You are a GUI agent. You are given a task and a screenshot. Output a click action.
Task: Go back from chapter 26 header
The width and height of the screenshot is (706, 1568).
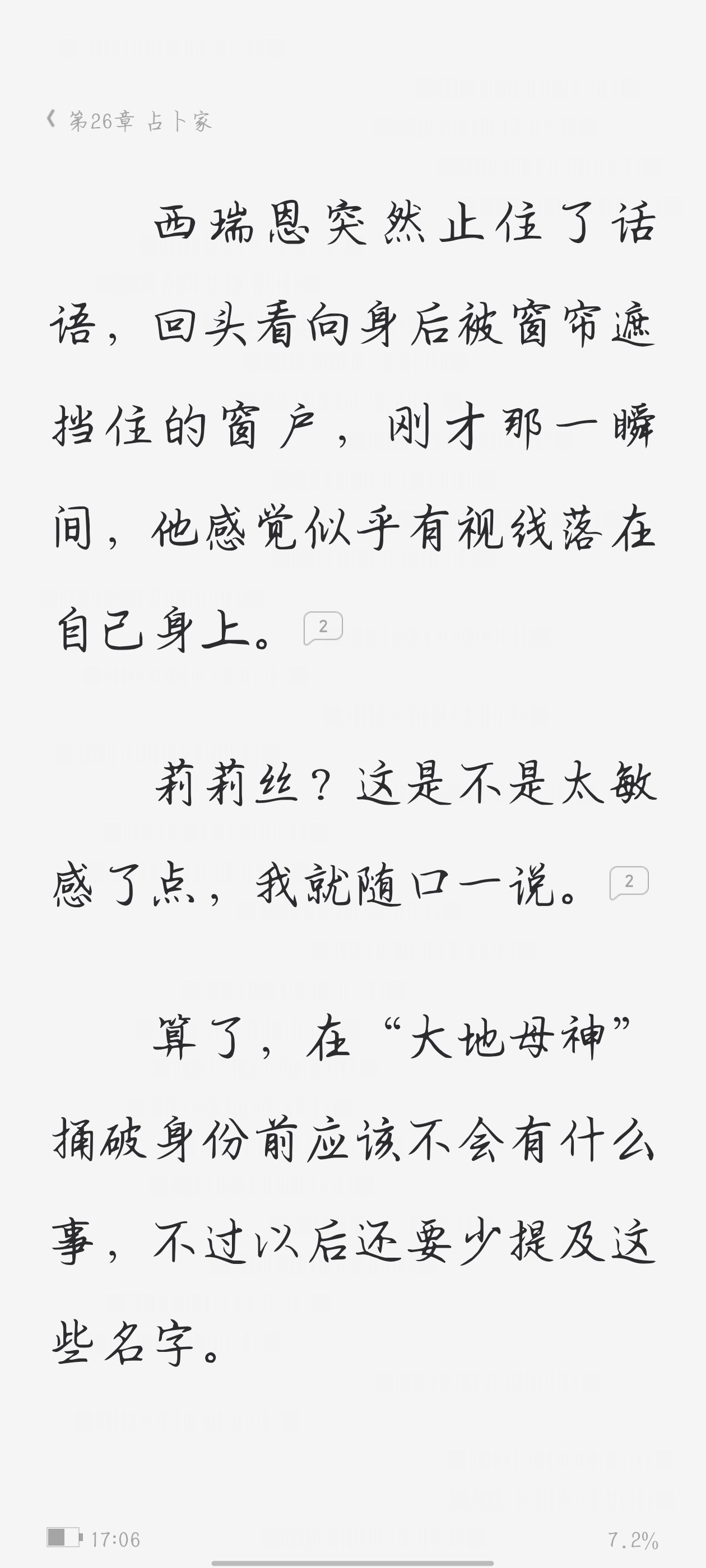pos(52,119)
